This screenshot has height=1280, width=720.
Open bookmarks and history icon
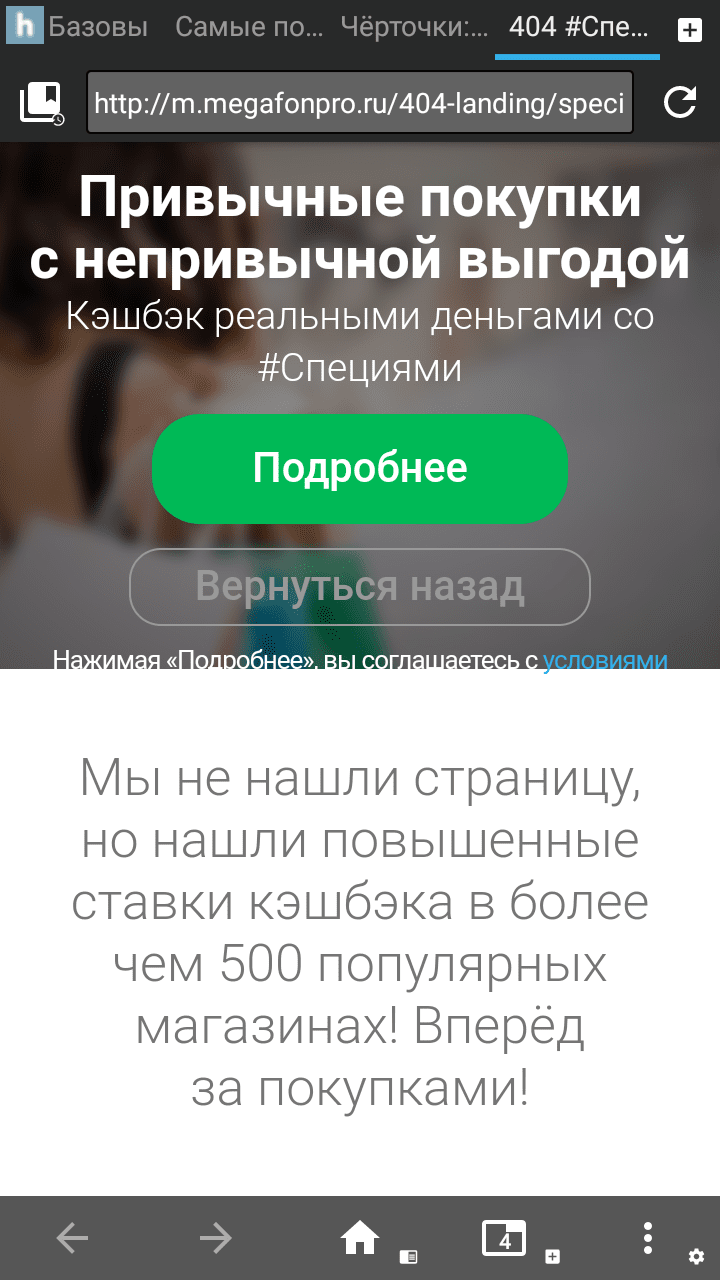pyautogui.click(x=41, y=102)
